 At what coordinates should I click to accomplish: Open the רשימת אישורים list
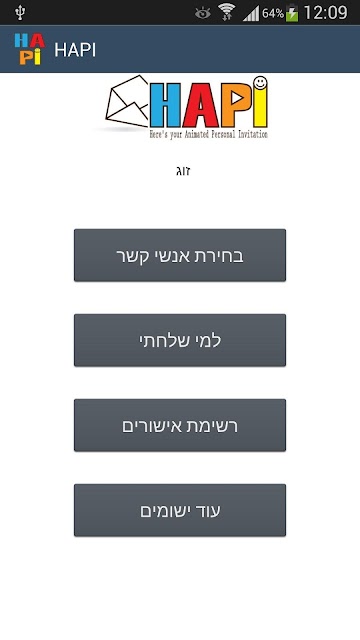pyautogui.click(x=180, y=425)
